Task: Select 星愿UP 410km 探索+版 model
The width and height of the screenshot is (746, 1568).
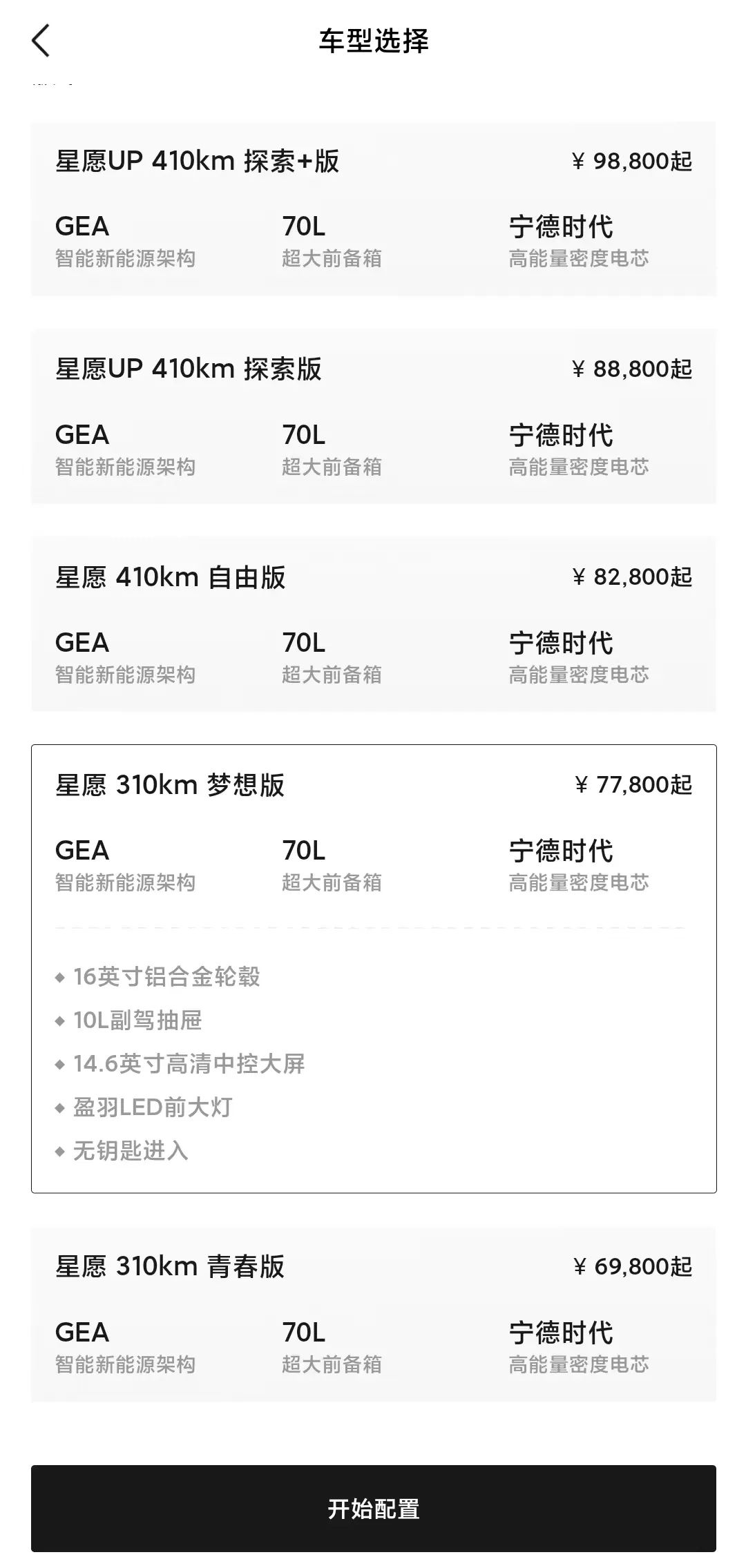Action: (373, 209)
